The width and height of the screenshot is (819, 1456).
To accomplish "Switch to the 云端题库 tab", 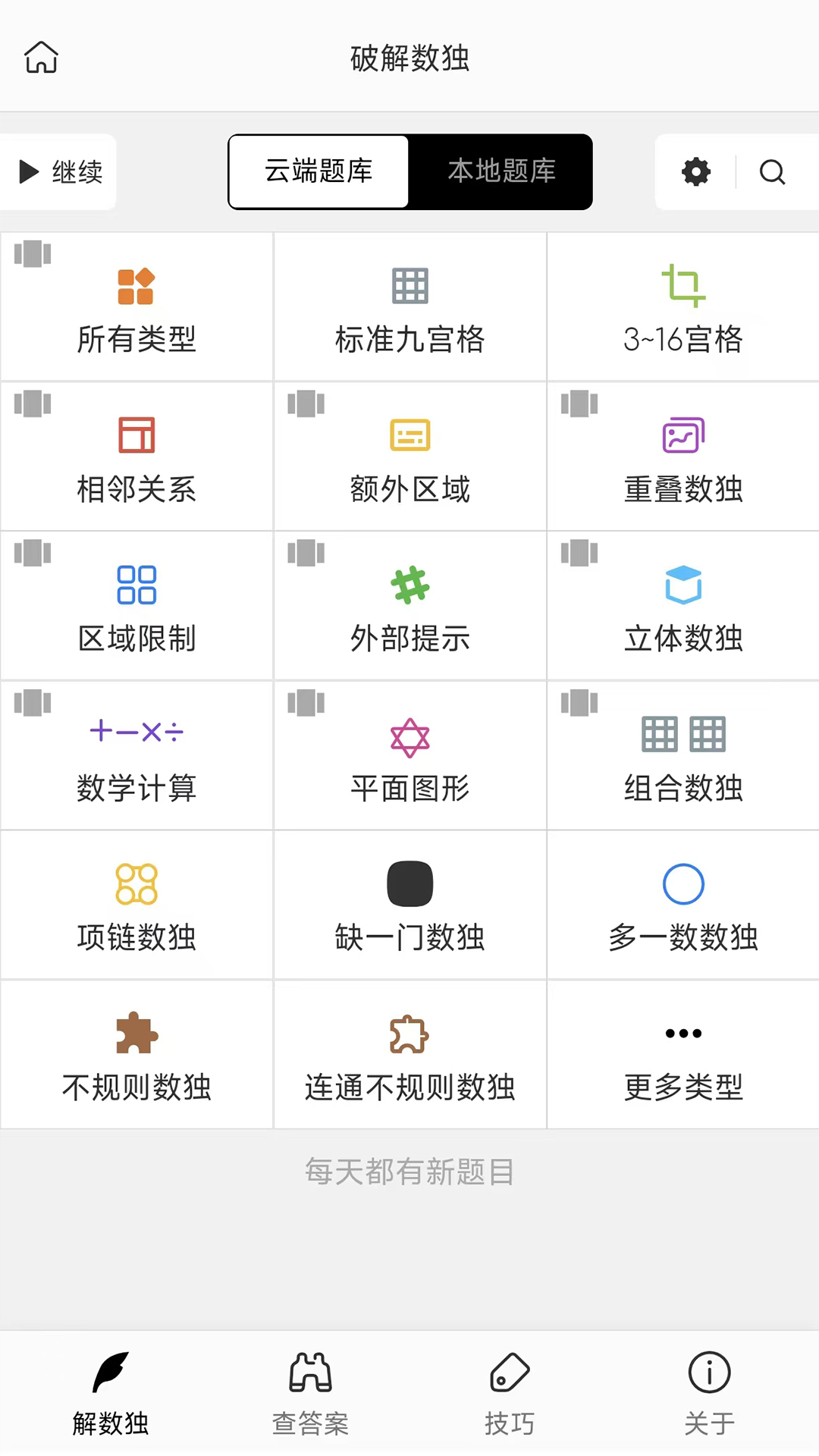I will tap(318, 171).
